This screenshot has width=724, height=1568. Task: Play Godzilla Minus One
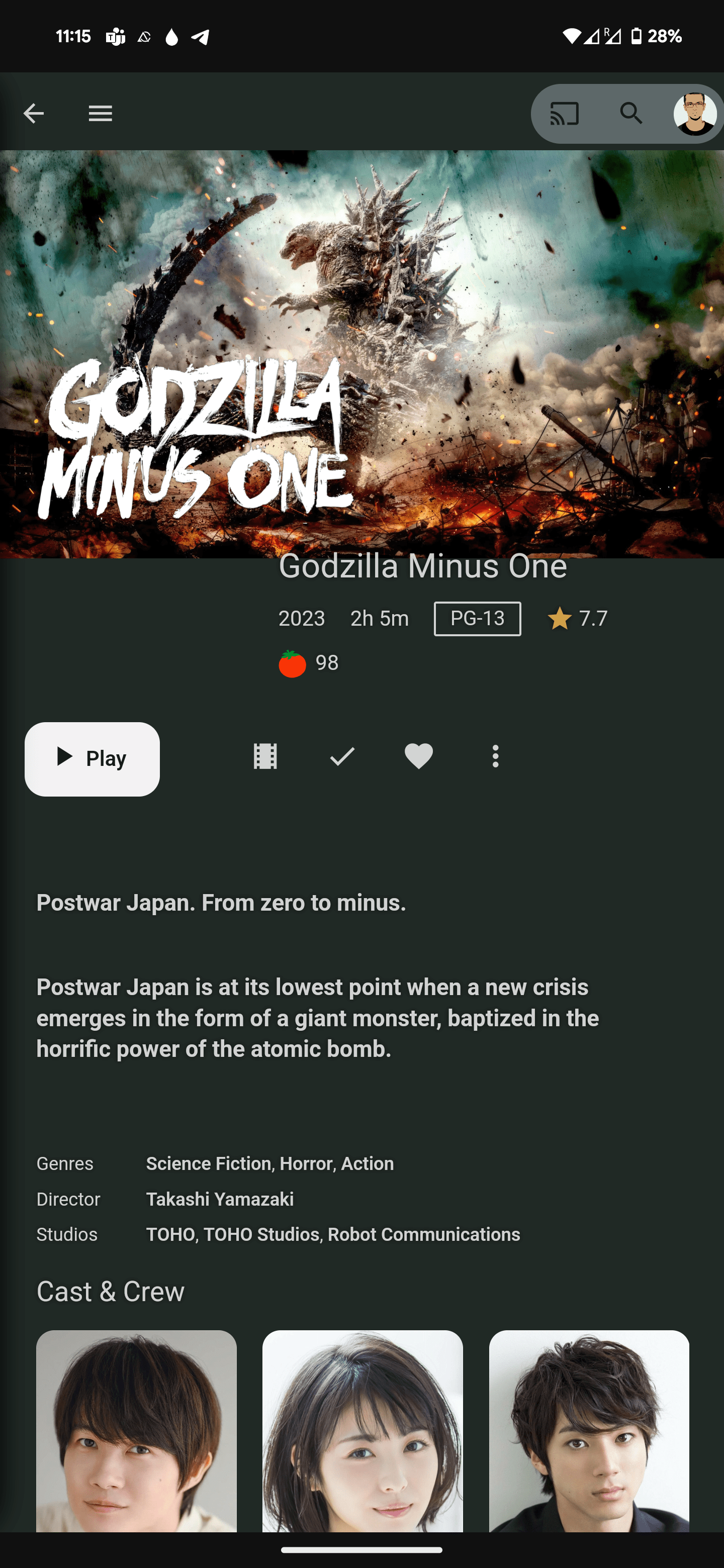click(x=92, y=758)
